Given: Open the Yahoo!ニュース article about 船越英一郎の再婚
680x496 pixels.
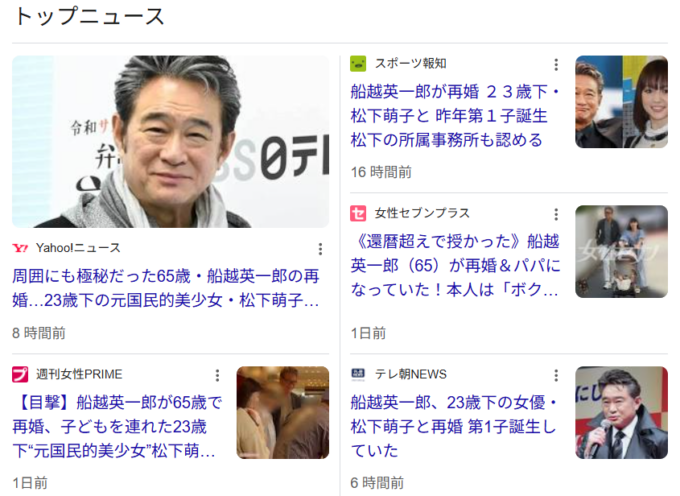Looking at the screenshot, I should (165, 287).
